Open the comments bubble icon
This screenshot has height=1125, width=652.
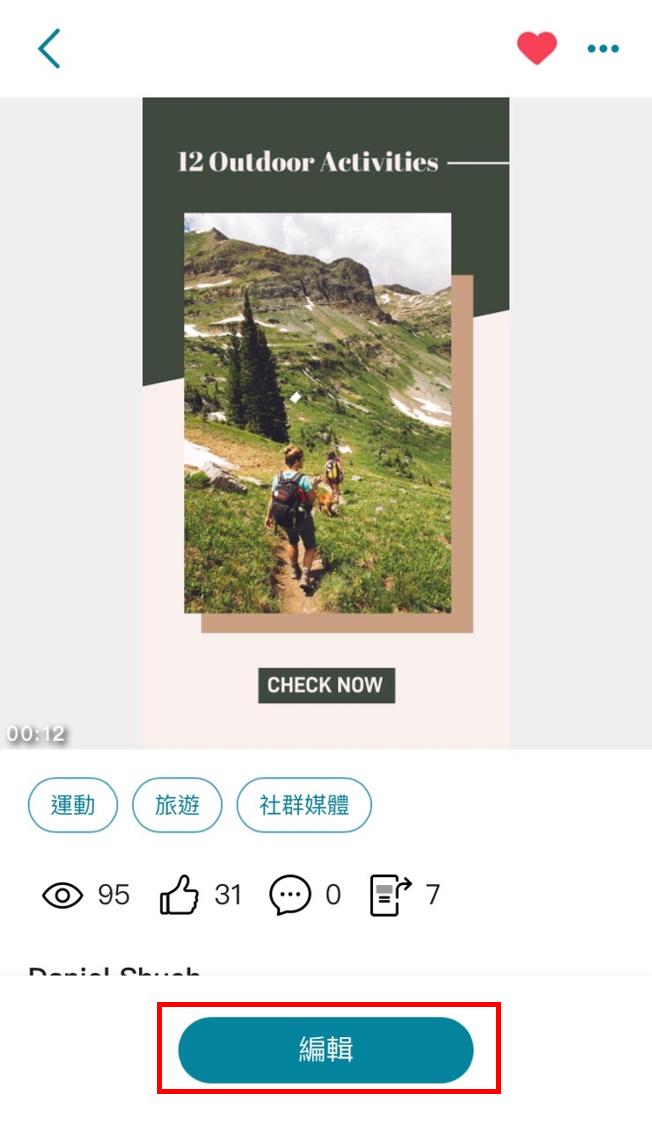point(290,894)
